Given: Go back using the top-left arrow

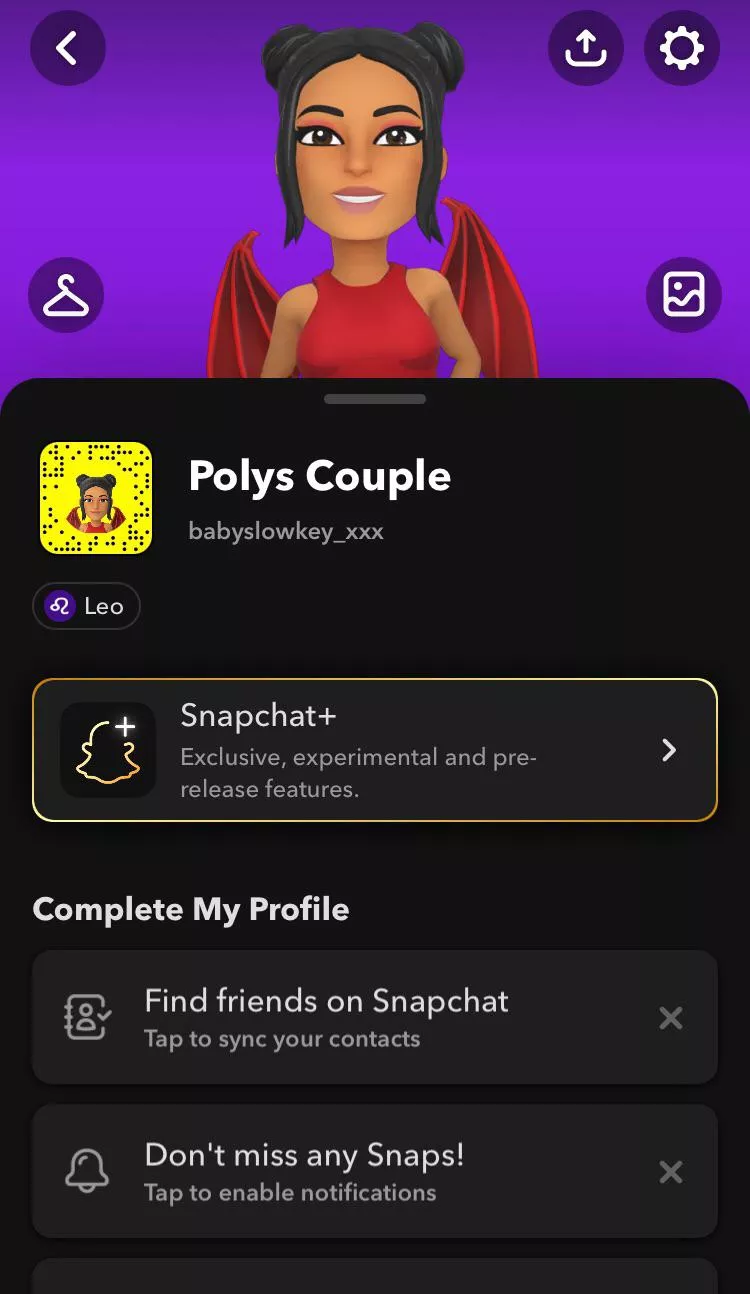Looking at the screenshot, I should [x=67, y=47].
